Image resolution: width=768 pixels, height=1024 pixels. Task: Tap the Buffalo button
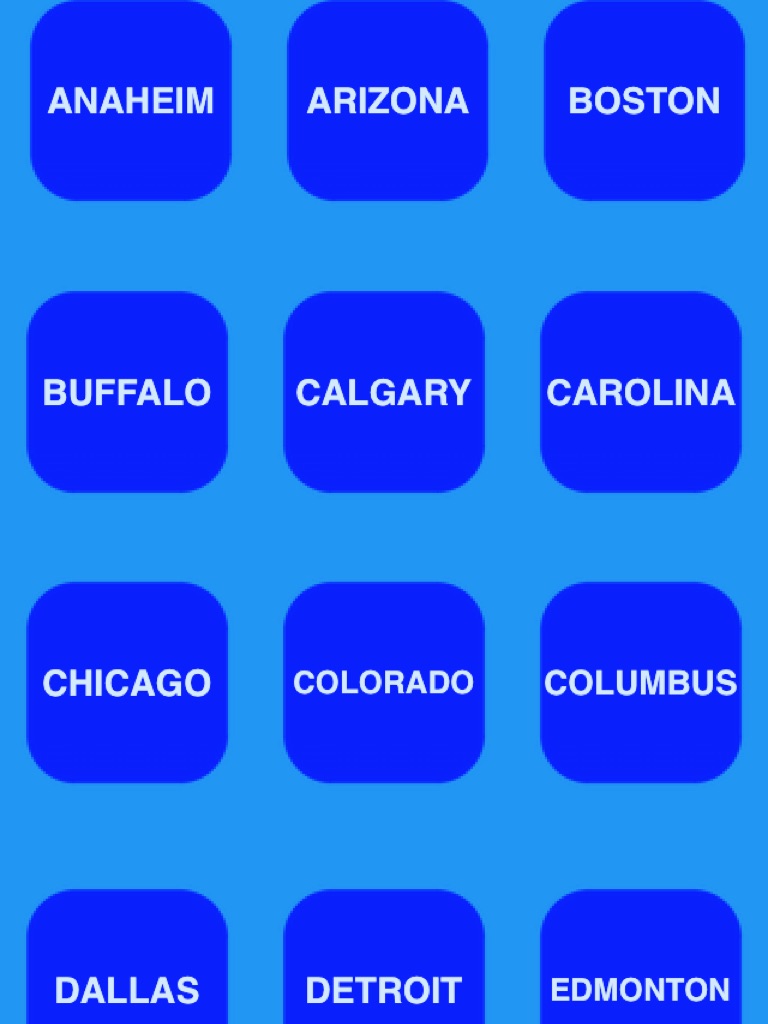pyautogui.click(x=127, y=392)
